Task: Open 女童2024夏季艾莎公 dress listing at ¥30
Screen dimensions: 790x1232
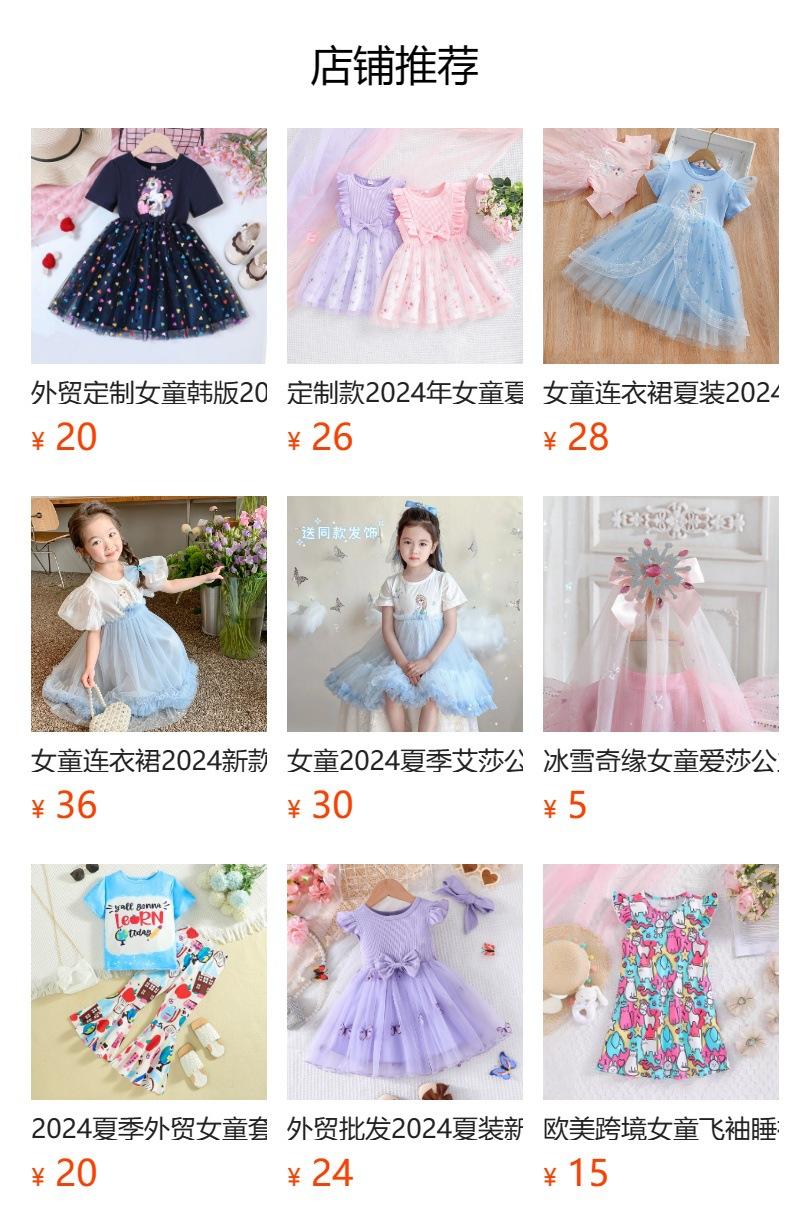Action: [405, 660]
